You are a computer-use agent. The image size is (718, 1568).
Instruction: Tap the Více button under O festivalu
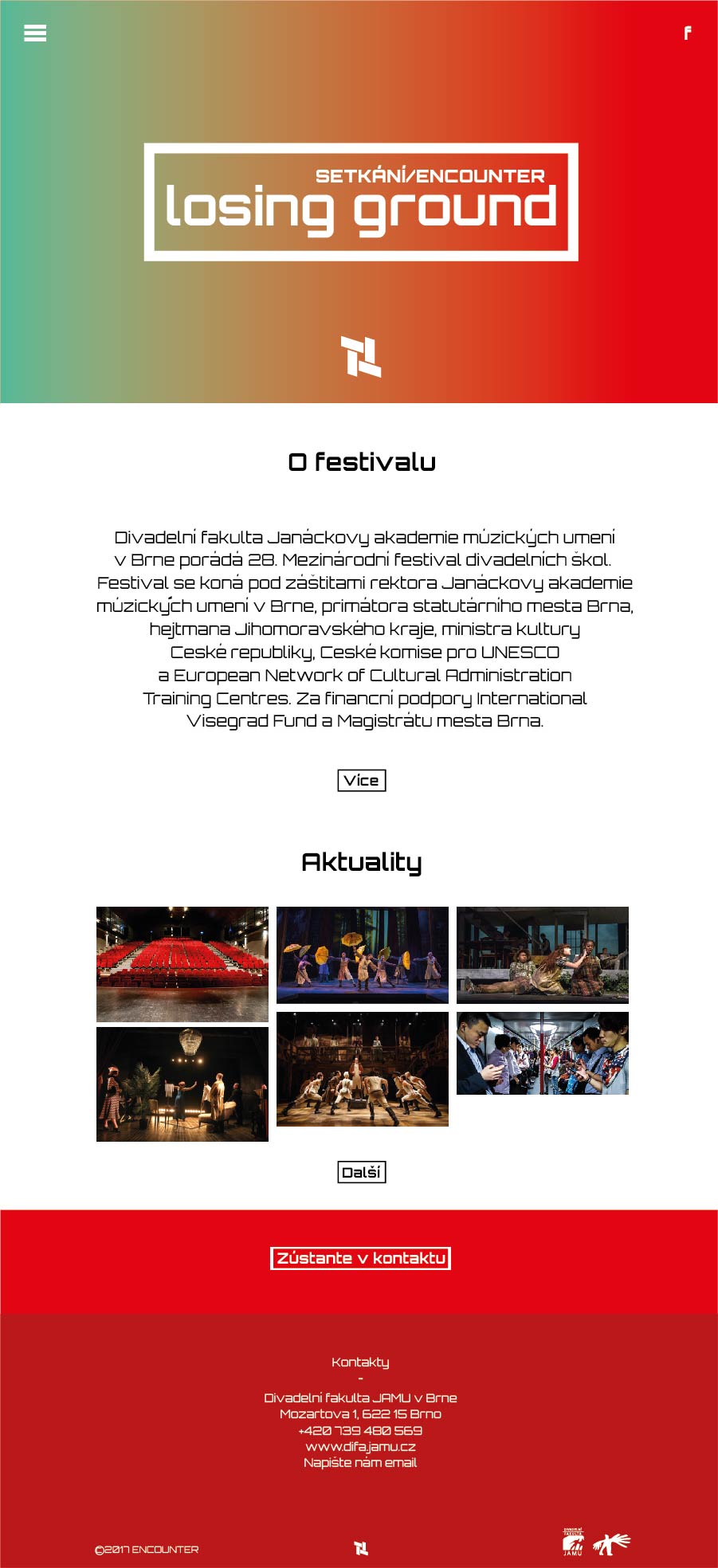point(361,780)
